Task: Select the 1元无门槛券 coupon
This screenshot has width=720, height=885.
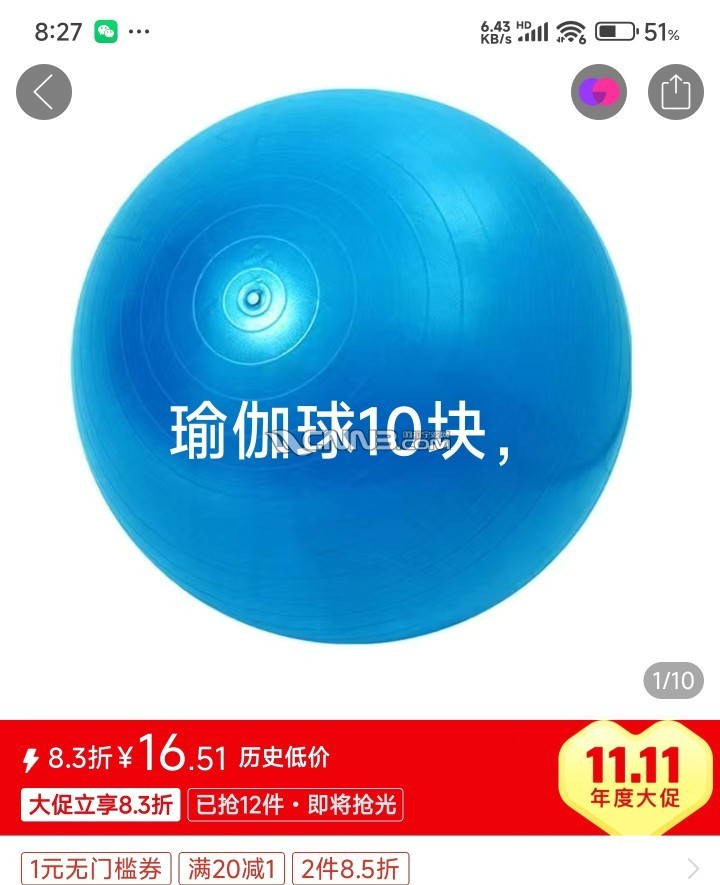Action: (x=96, y=868)
